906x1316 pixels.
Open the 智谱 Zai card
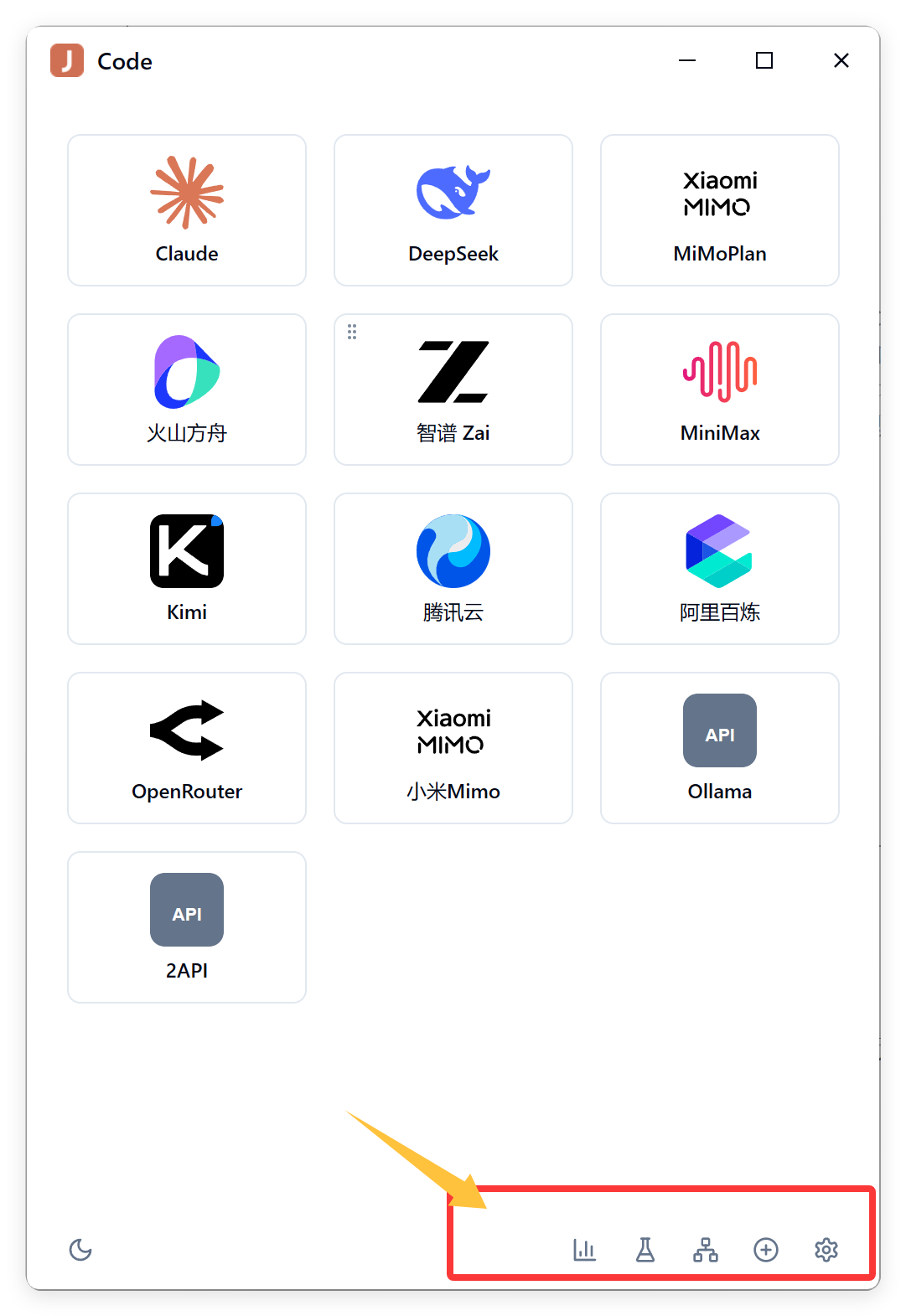pos(453,390)
